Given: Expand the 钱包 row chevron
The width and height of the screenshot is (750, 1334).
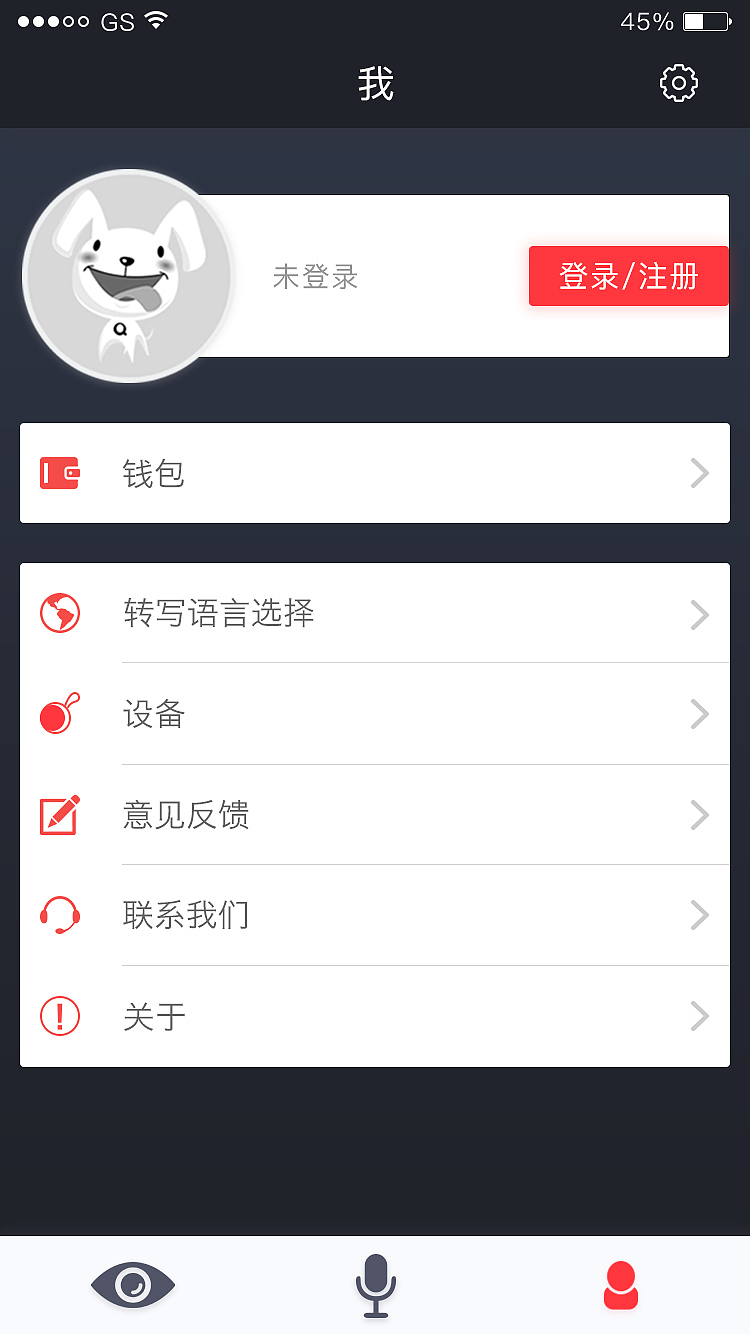Looking at the screenshot, I should click(x=699, y=473).
